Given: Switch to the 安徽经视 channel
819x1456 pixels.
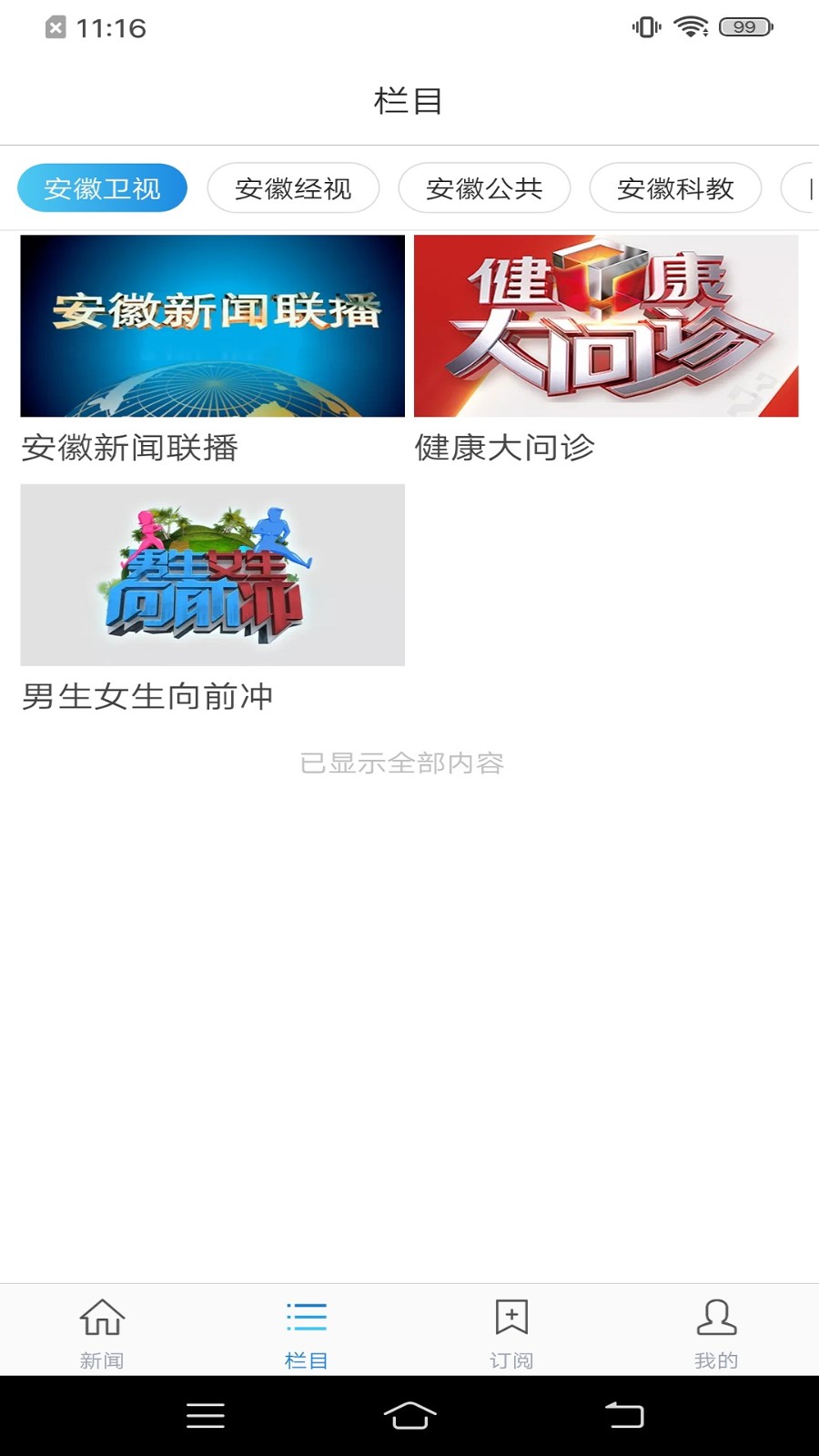Looking at the screenshot, I should pos(293,188).
